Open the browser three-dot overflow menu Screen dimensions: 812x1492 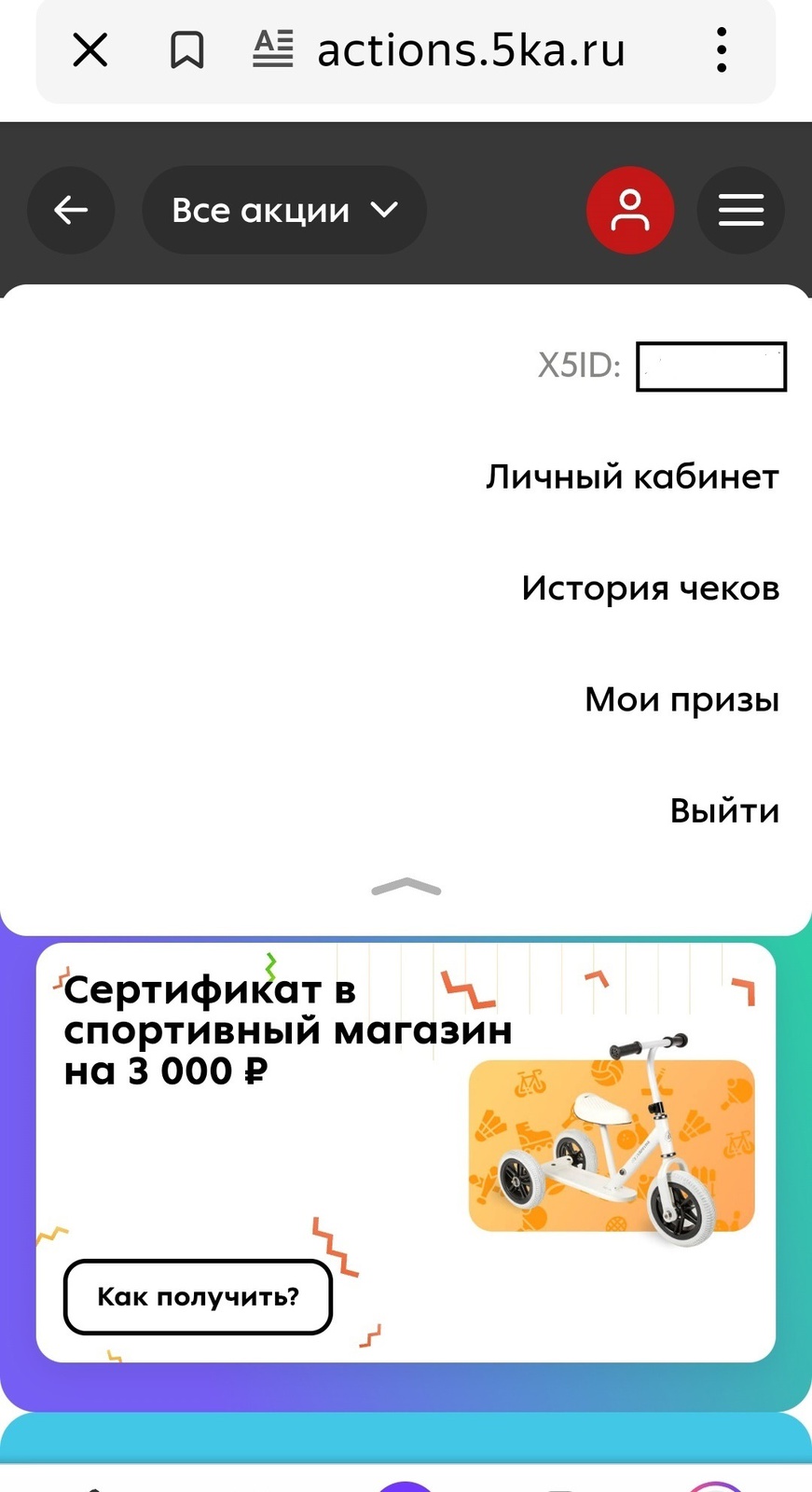(x=722, y=50)
